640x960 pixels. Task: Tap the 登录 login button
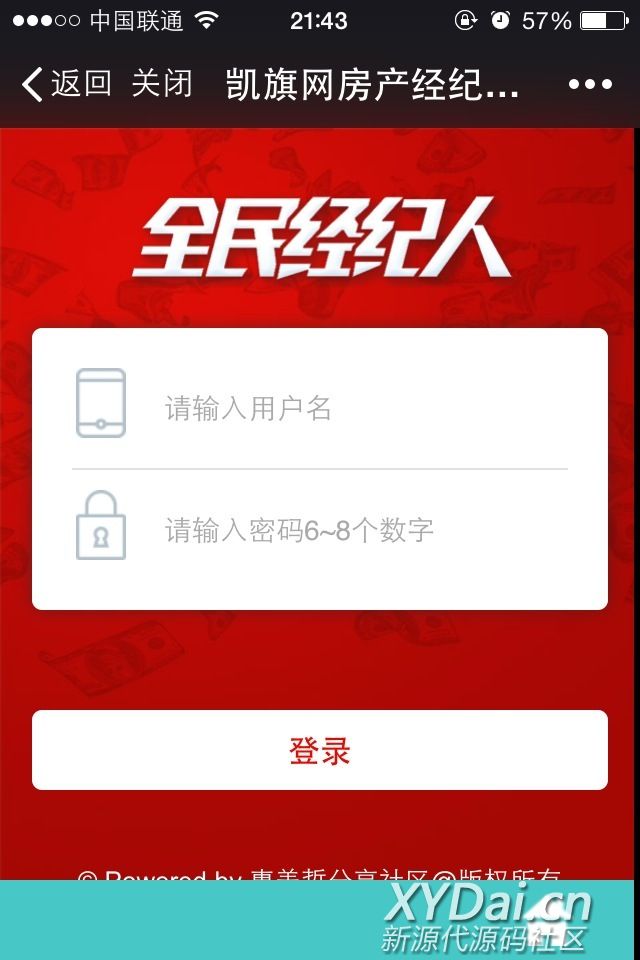(320, 750)
